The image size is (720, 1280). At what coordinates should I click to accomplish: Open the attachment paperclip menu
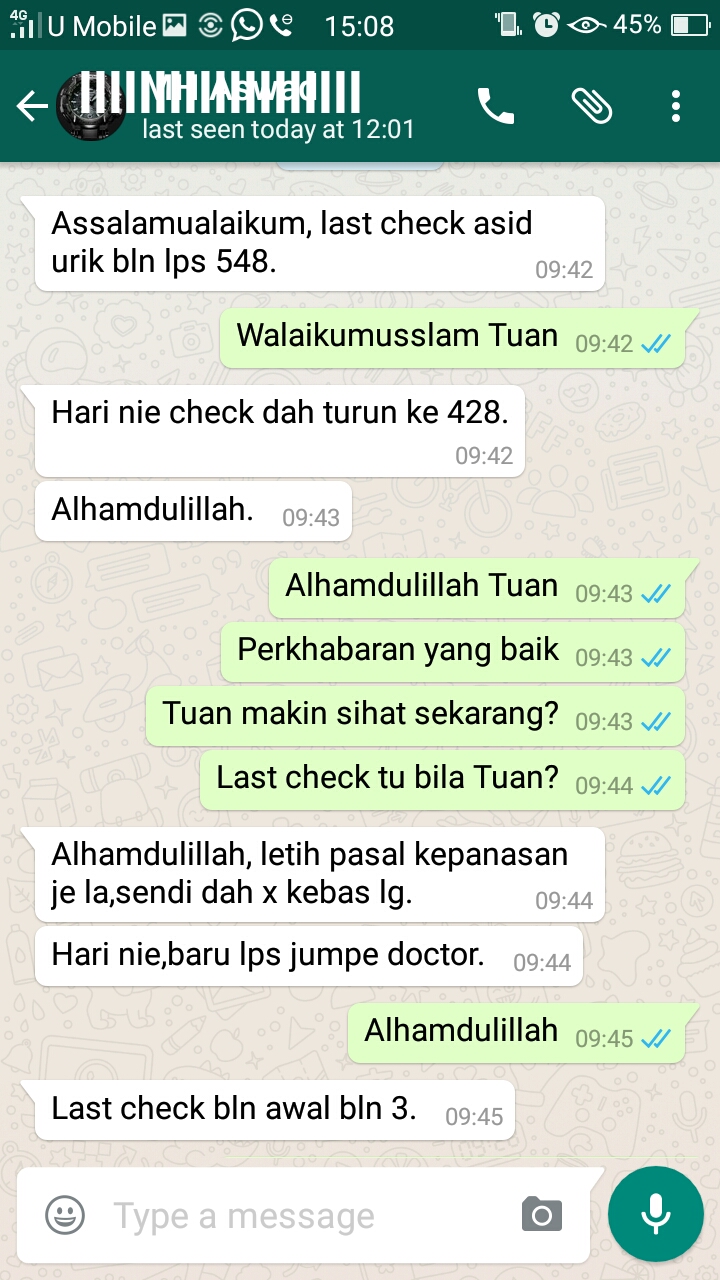[591, 106]
